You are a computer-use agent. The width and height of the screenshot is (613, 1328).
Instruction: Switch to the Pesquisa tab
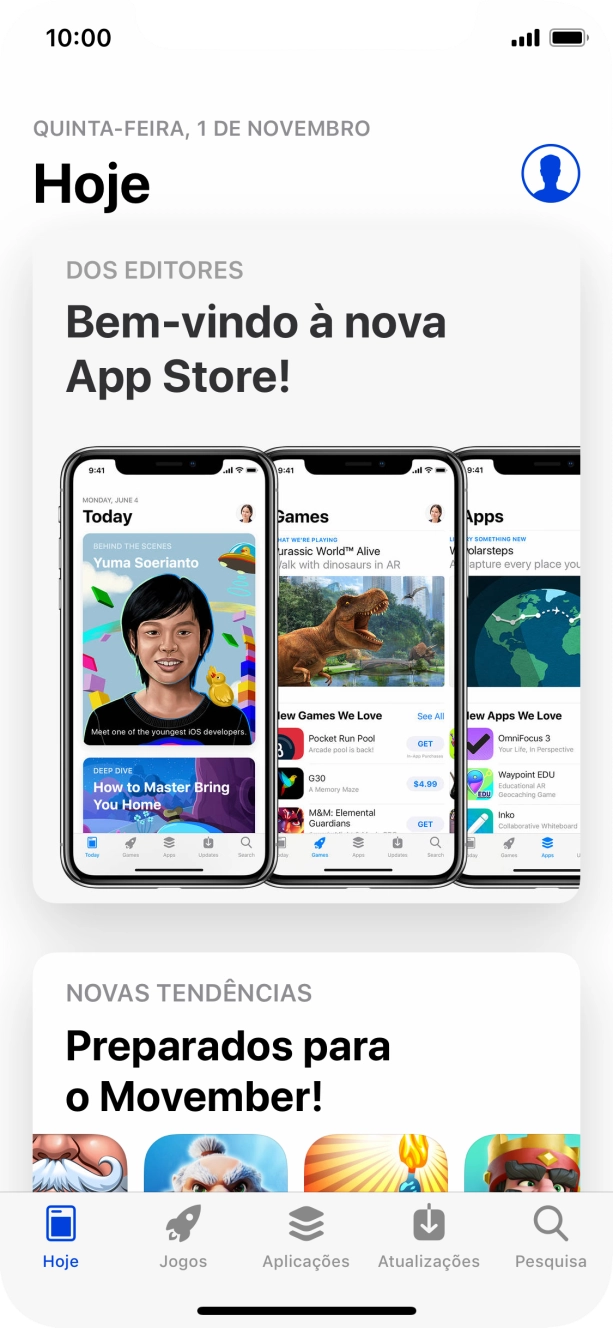[551, 1237]
